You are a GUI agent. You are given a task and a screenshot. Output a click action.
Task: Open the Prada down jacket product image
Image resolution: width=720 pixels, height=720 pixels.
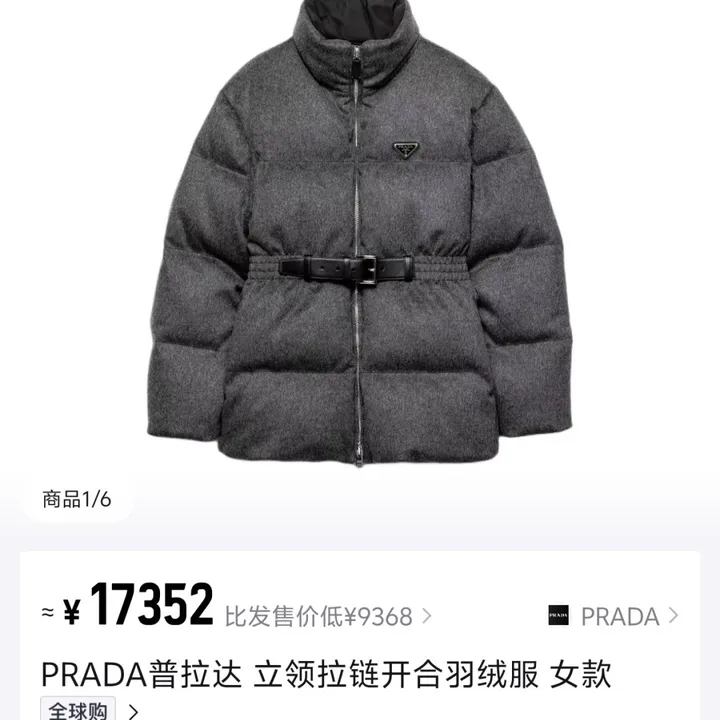358,250
